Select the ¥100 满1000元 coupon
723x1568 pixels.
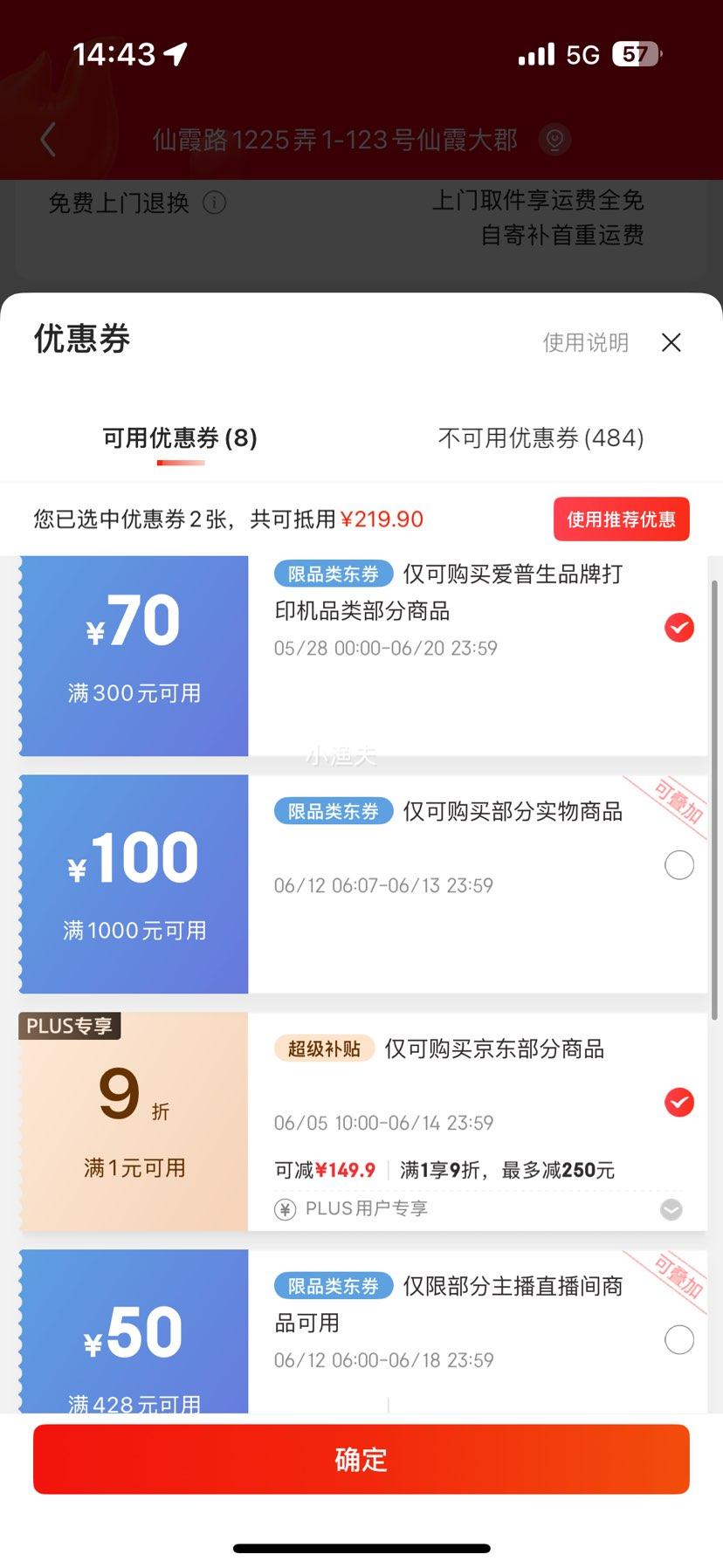(678, 865)
